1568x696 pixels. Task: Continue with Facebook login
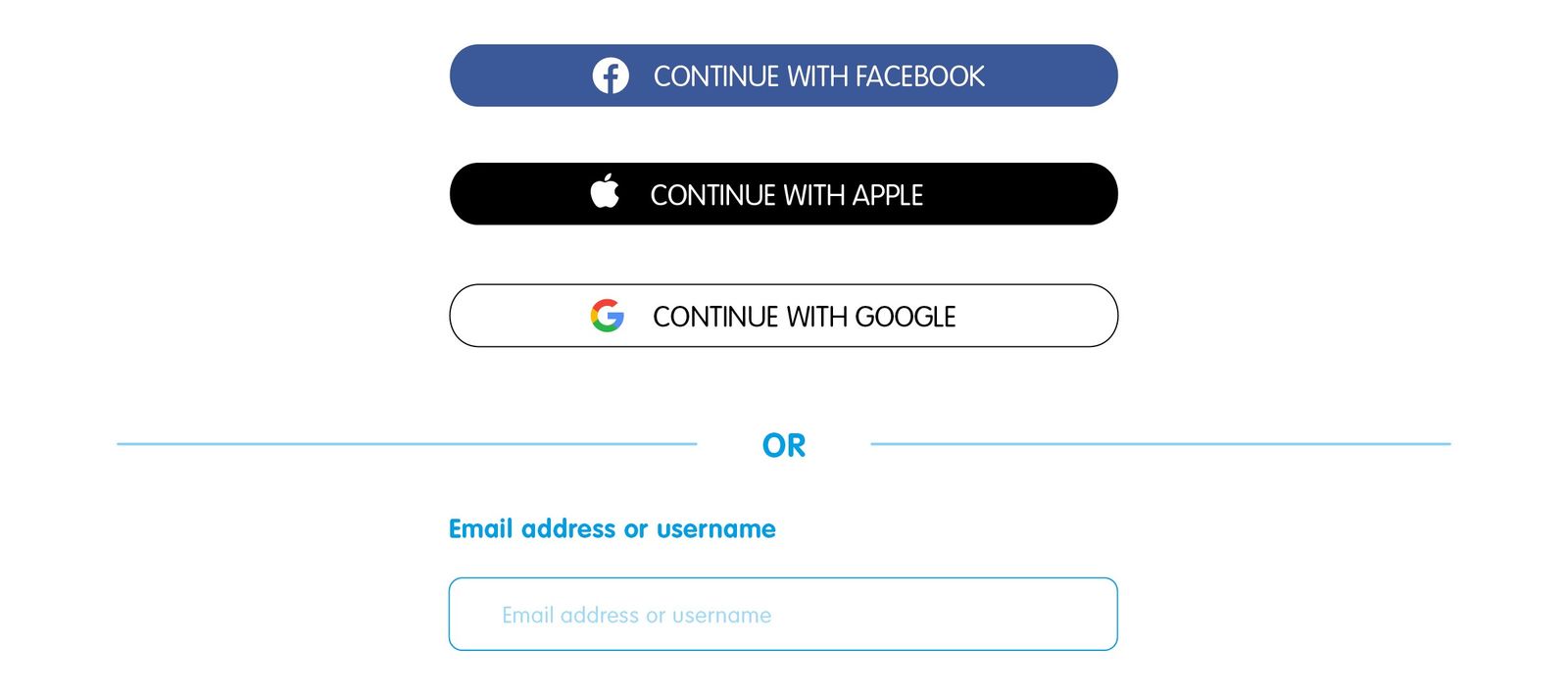[783, 75]
